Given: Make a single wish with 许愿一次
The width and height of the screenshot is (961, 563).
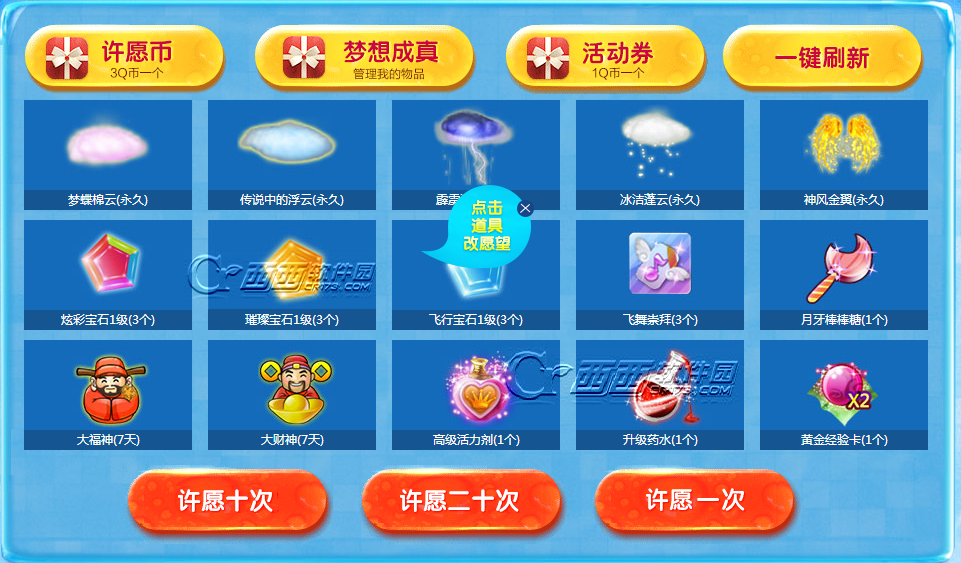Looking at the screenshot, I should click(x=695, y=501).
